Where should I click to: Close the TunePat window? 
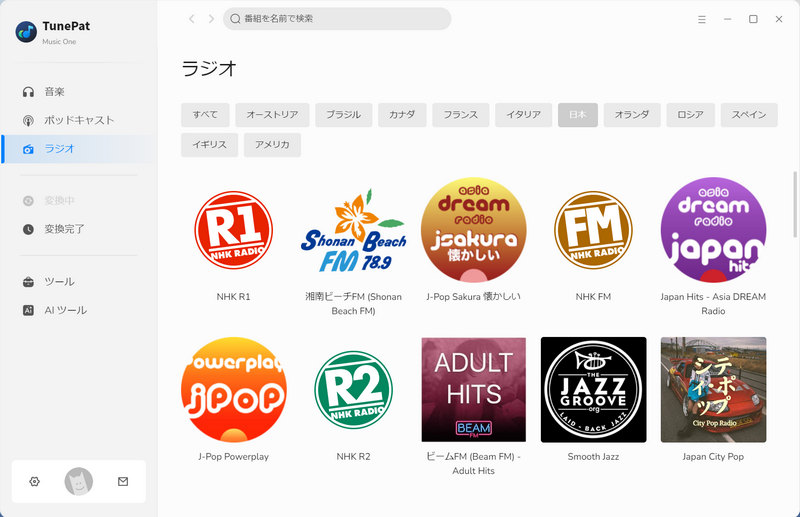(779, 19)
